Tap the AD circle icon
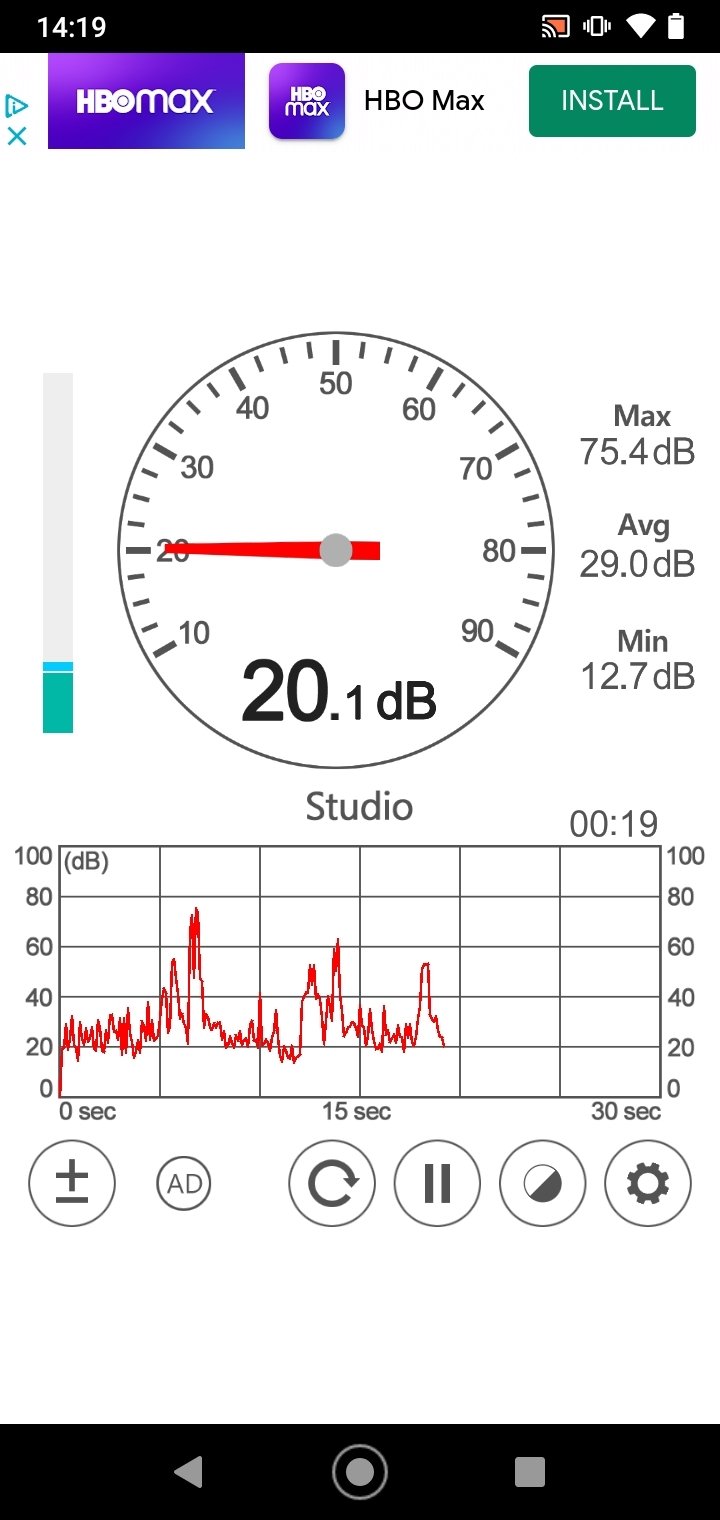Viewport: 720px width, 1520px height. [x=185, y=1184]
